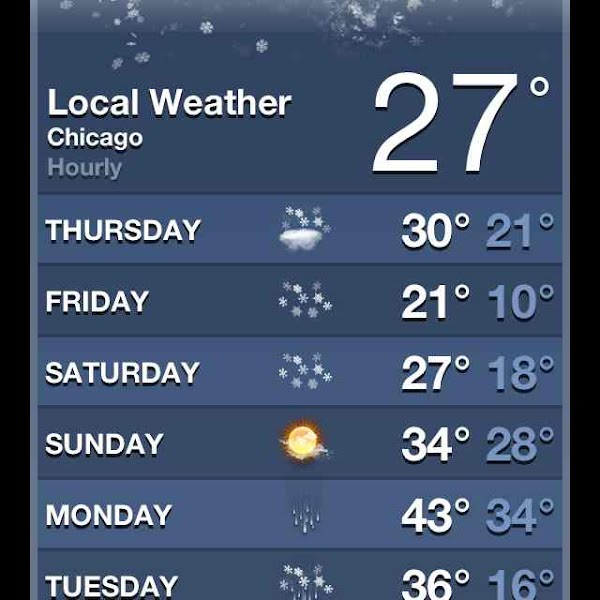Show the Hourly forecast for Chicago
The image size is (600, 600).
pyautogui.click(x=84, y=168)
